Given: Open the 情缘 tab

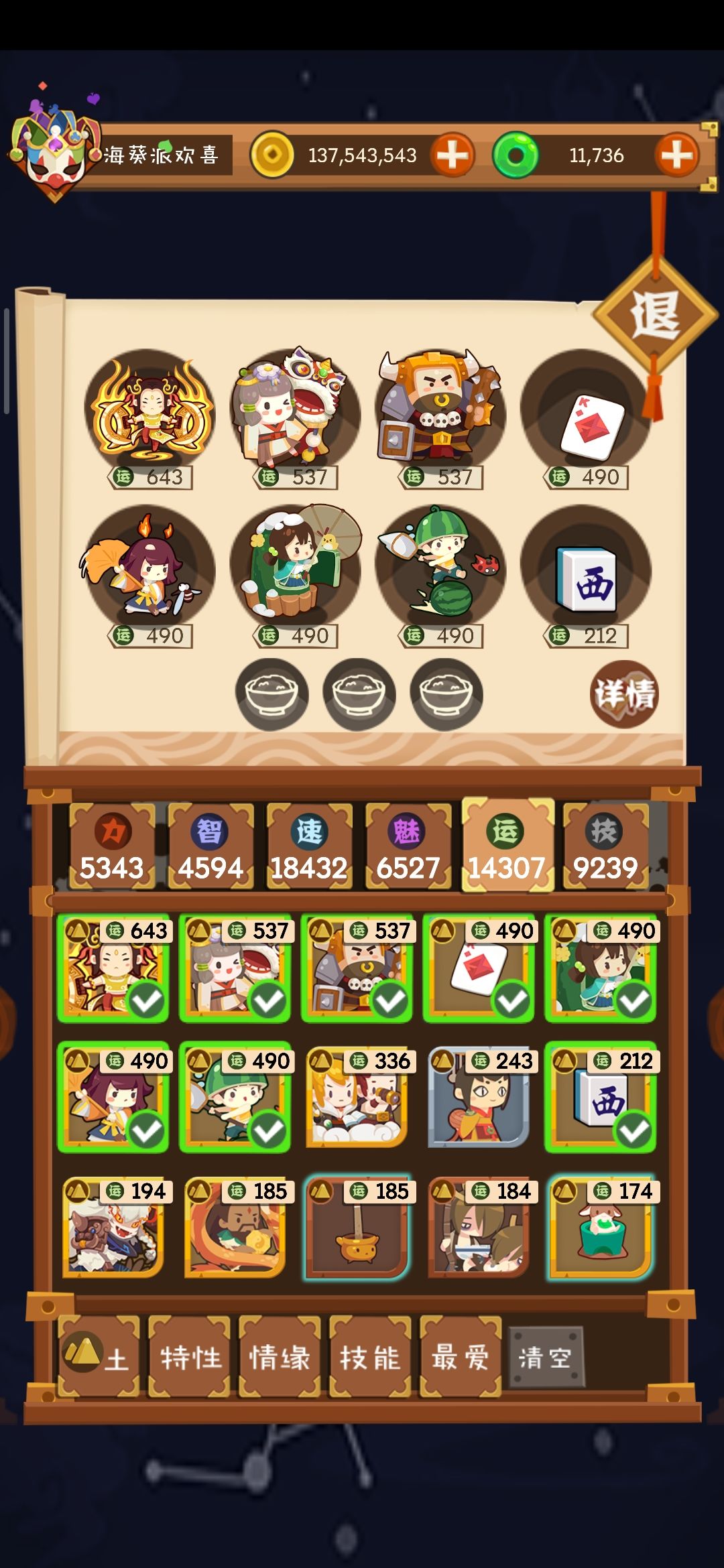Looking at the screenshot, I should [x=280, y=1356].
